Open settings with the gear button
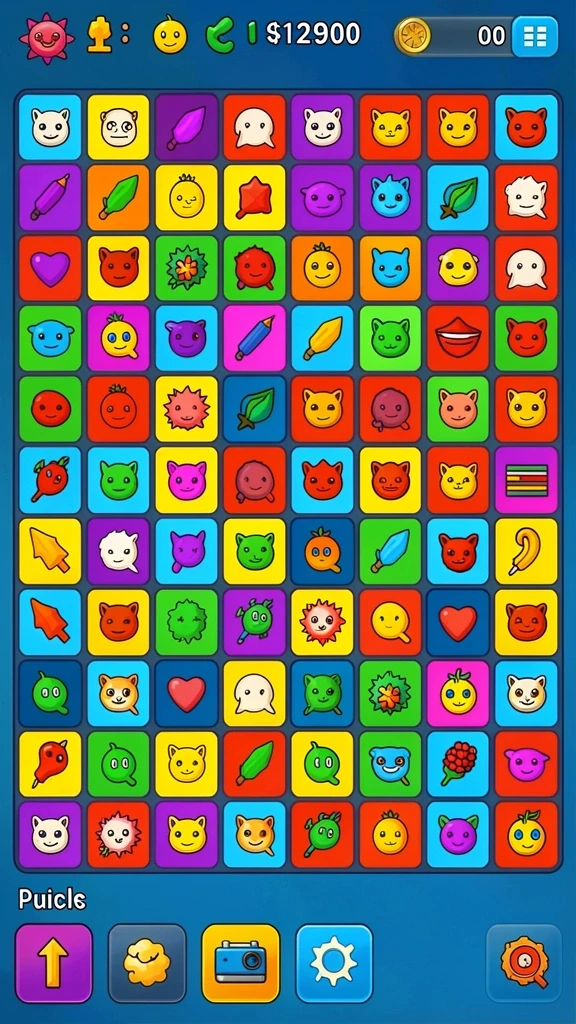The width and height of the screenshot is (576, 1024). click(x=334, y=963)
